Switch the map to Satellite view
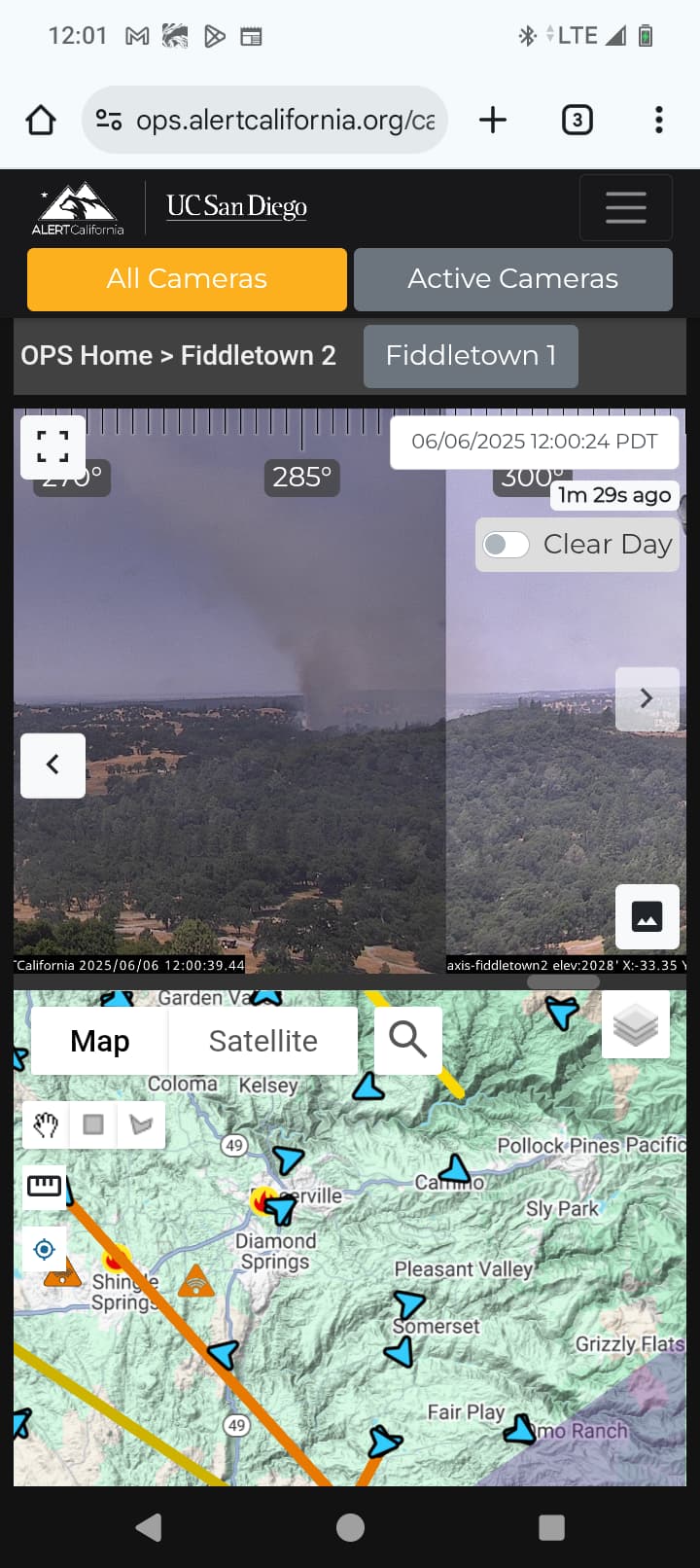Screen dimensions: 700x1568 [263, 1041]
